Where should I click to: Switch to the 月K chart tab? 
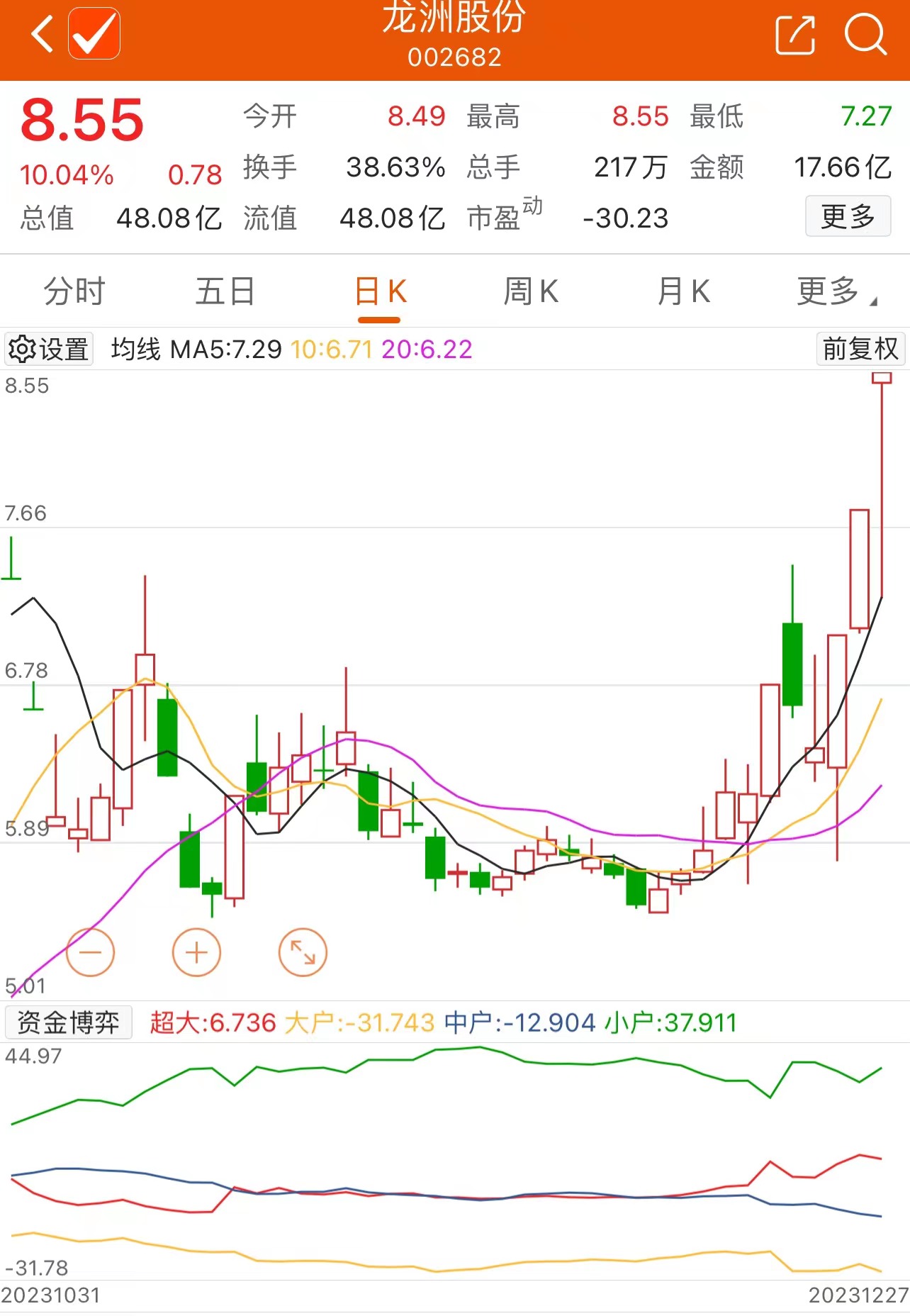point(683,291)
